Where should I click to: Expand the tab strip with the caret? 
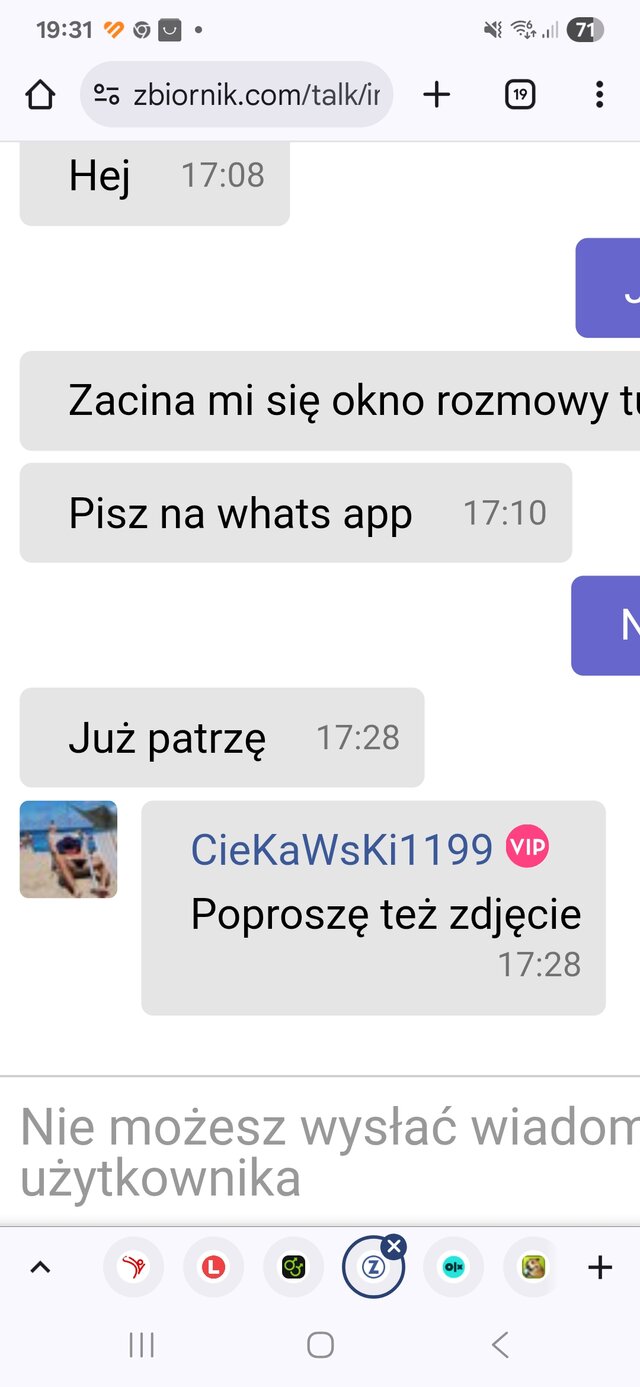(x=40, y=1268)
